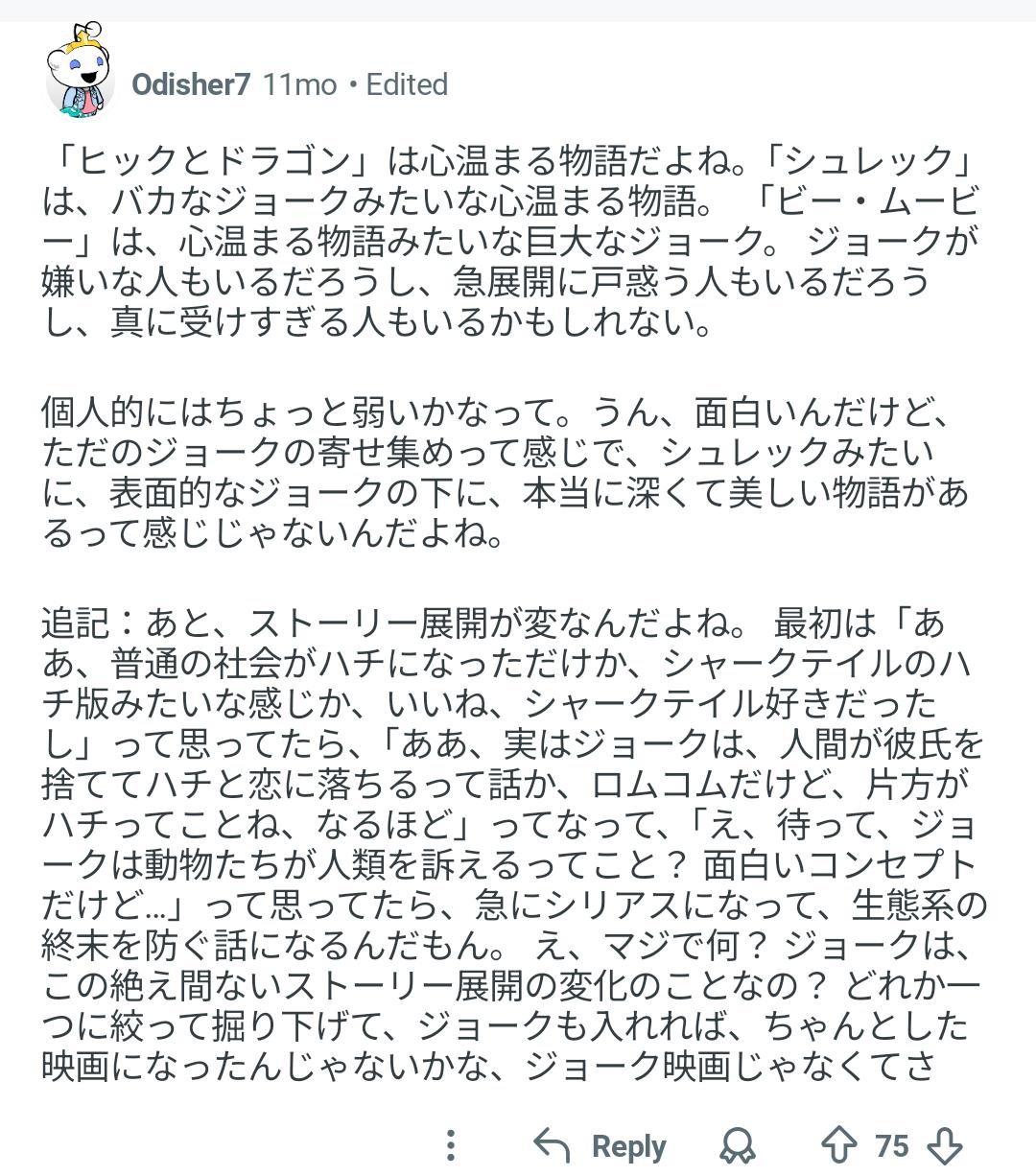Reply to Odisher7's comment

[x=600, y=1145]
